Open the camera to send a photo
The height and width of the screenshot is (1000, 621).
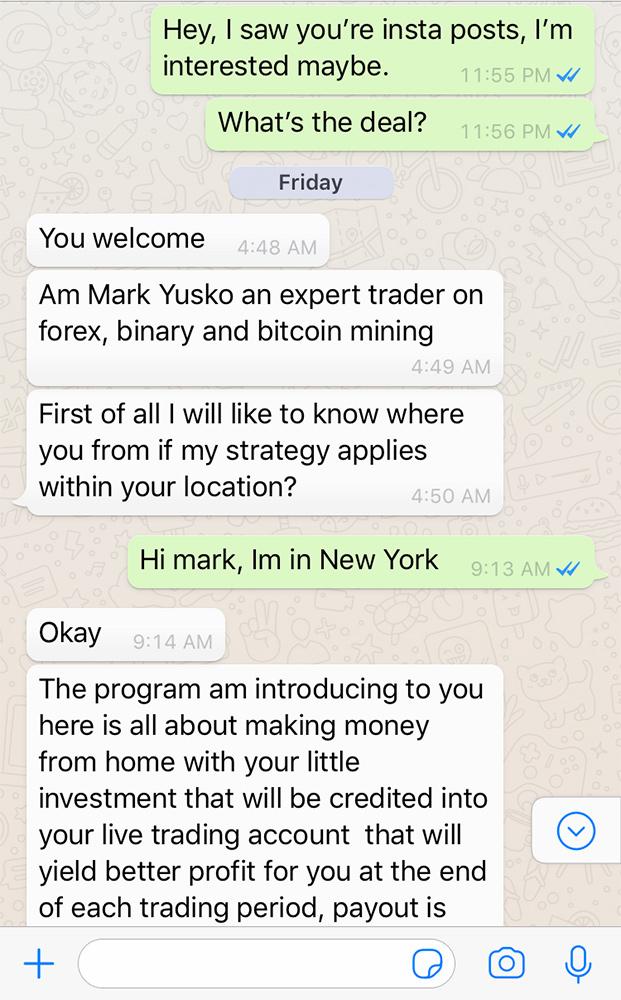click(x=506, y=964)
